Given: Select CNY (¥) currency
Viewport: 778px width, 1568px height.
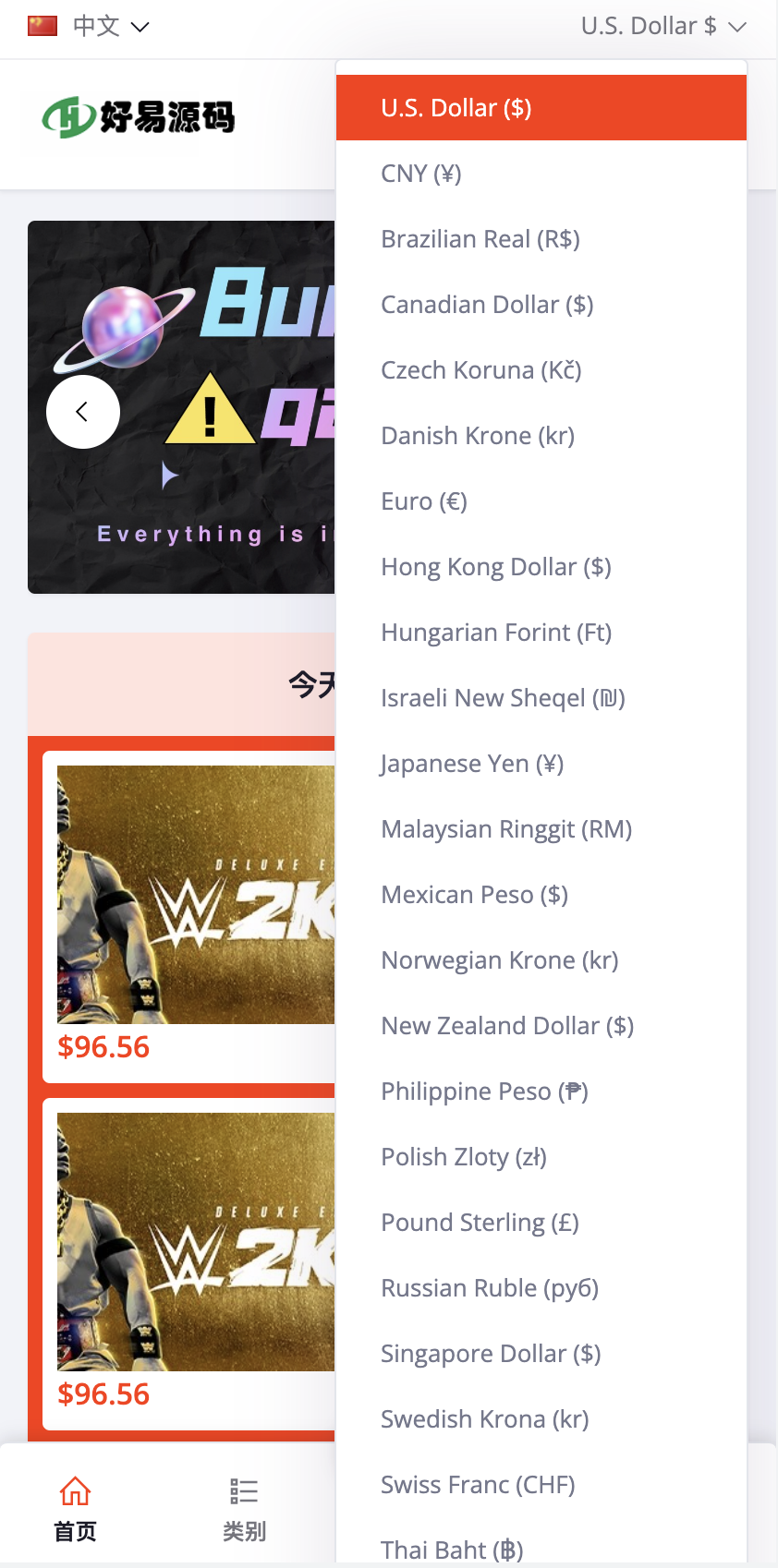Looking at the screenshot, I should [421, 174].
